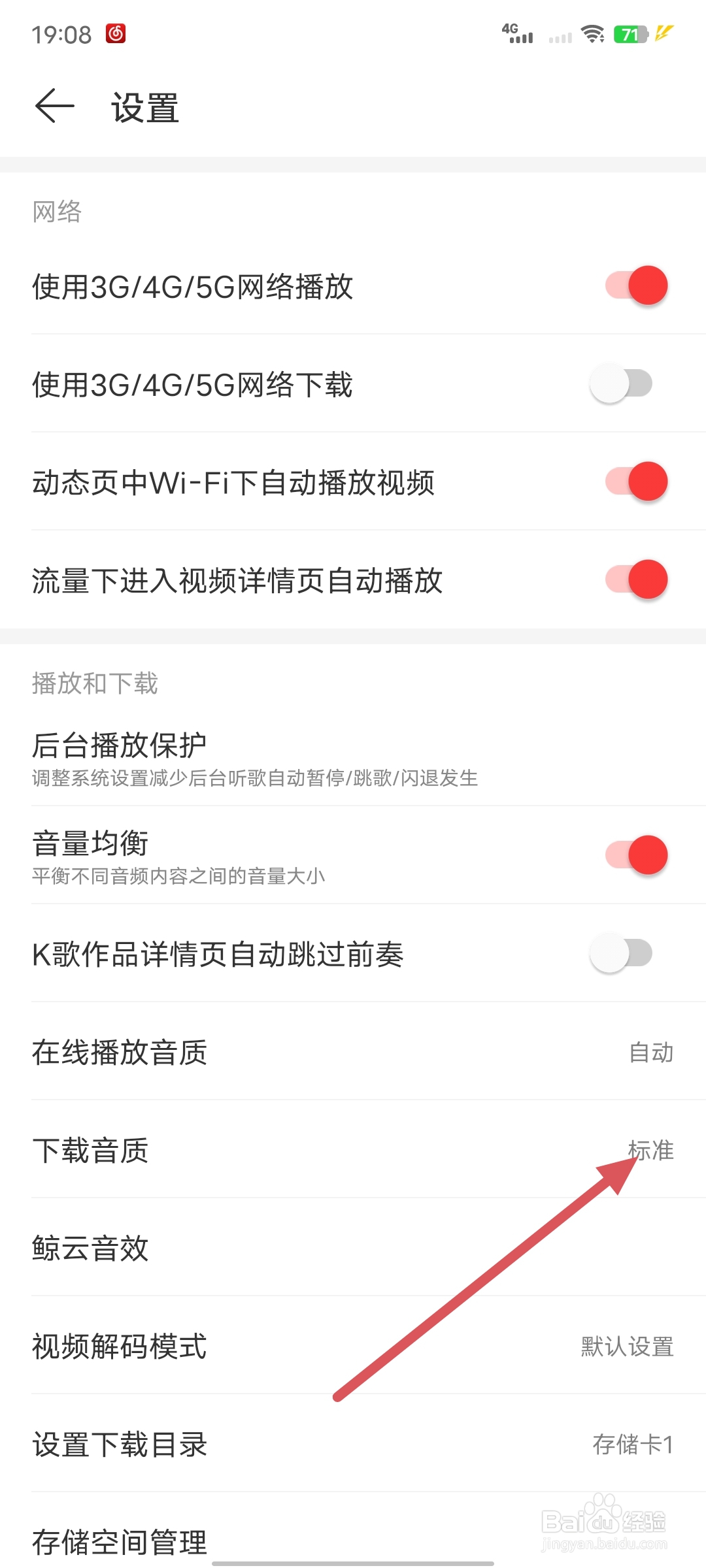Open 视频解码模式 setting
This screenshot has height=1568, width=706.
point(353,1346)
